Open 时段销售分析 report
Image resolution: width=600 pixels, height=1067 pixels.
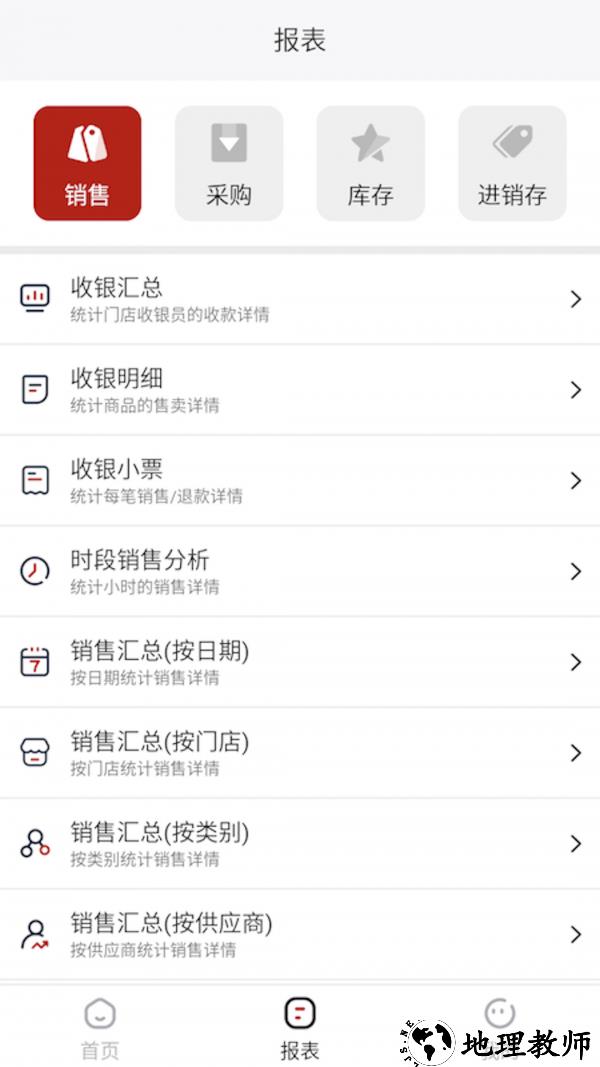click(x=300, y=571)
